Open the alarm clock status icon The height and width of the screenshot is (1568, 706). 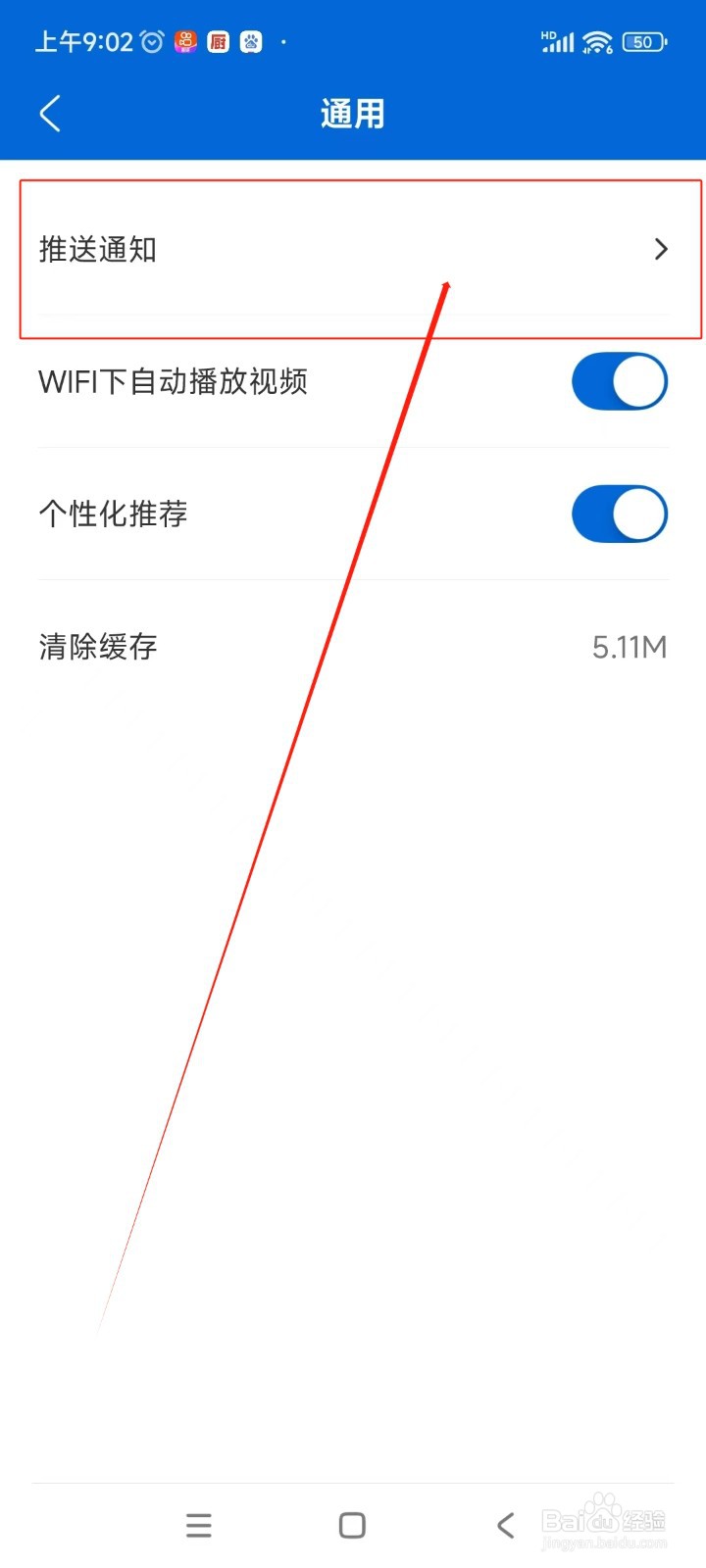pyautogui.click(x=150, y=41)
